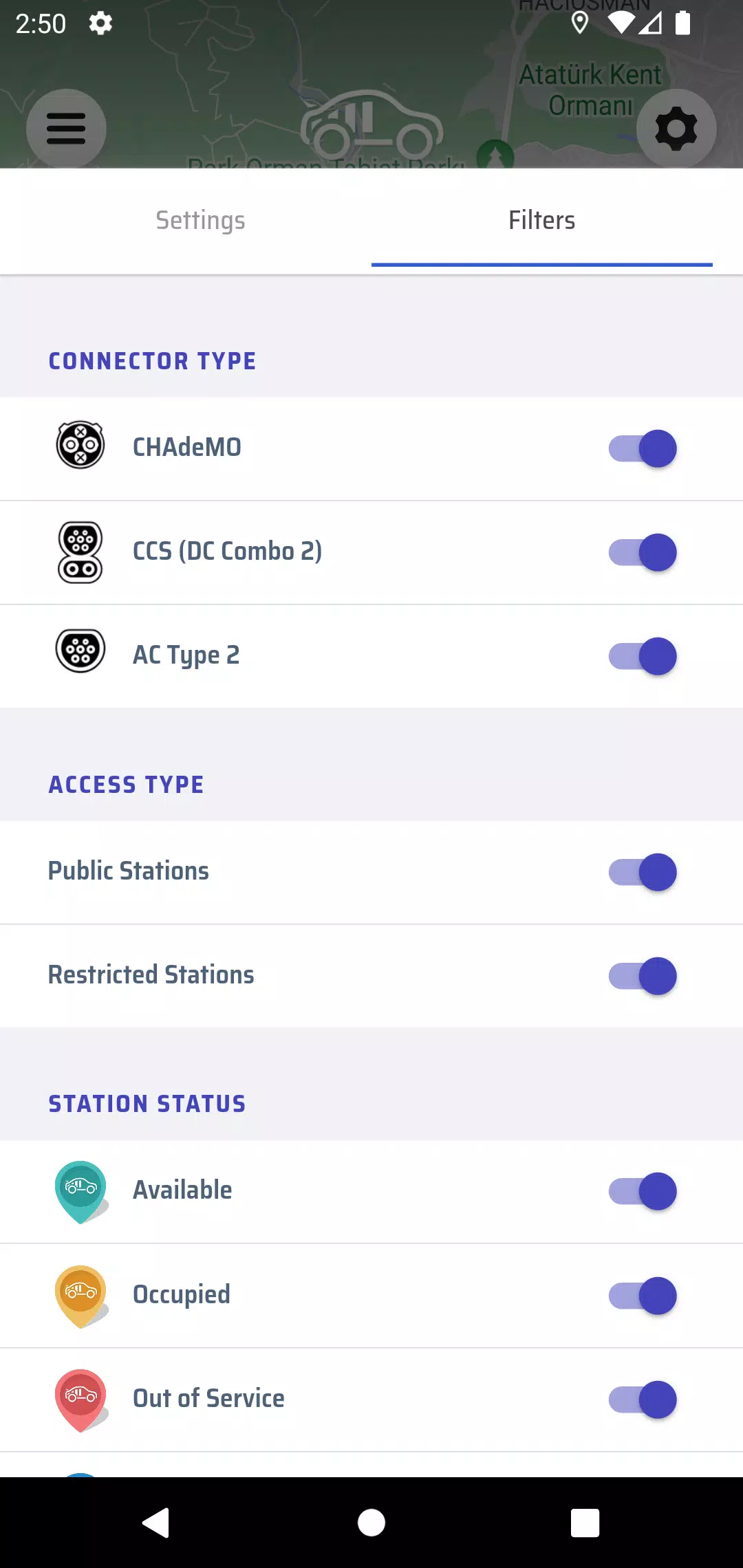This screenshot has width=743, height=1568.
Task: Open the hamburger menu button
Action: [66, 129]
